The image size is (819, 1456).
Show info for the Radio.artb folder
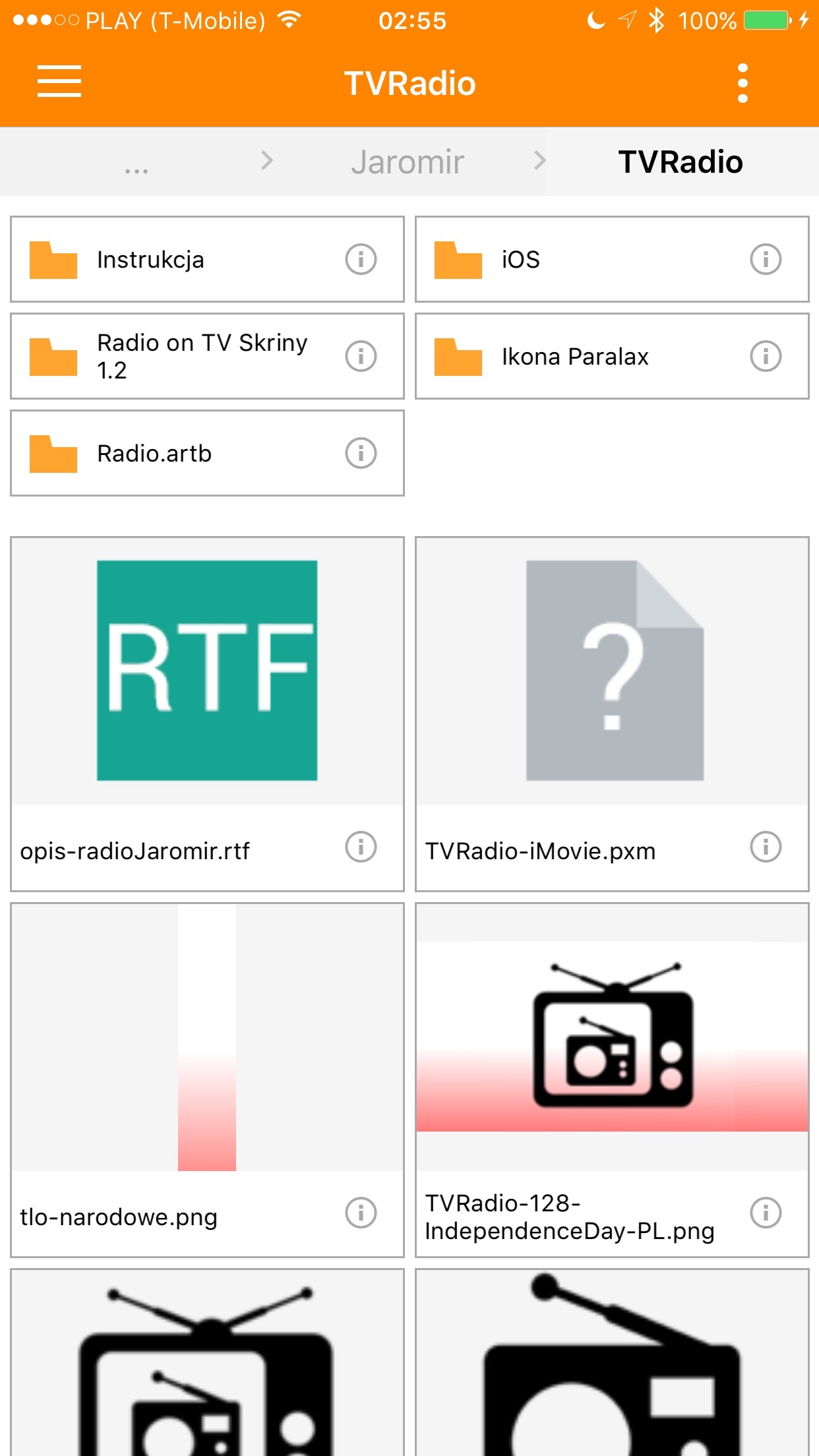(361, 453)
